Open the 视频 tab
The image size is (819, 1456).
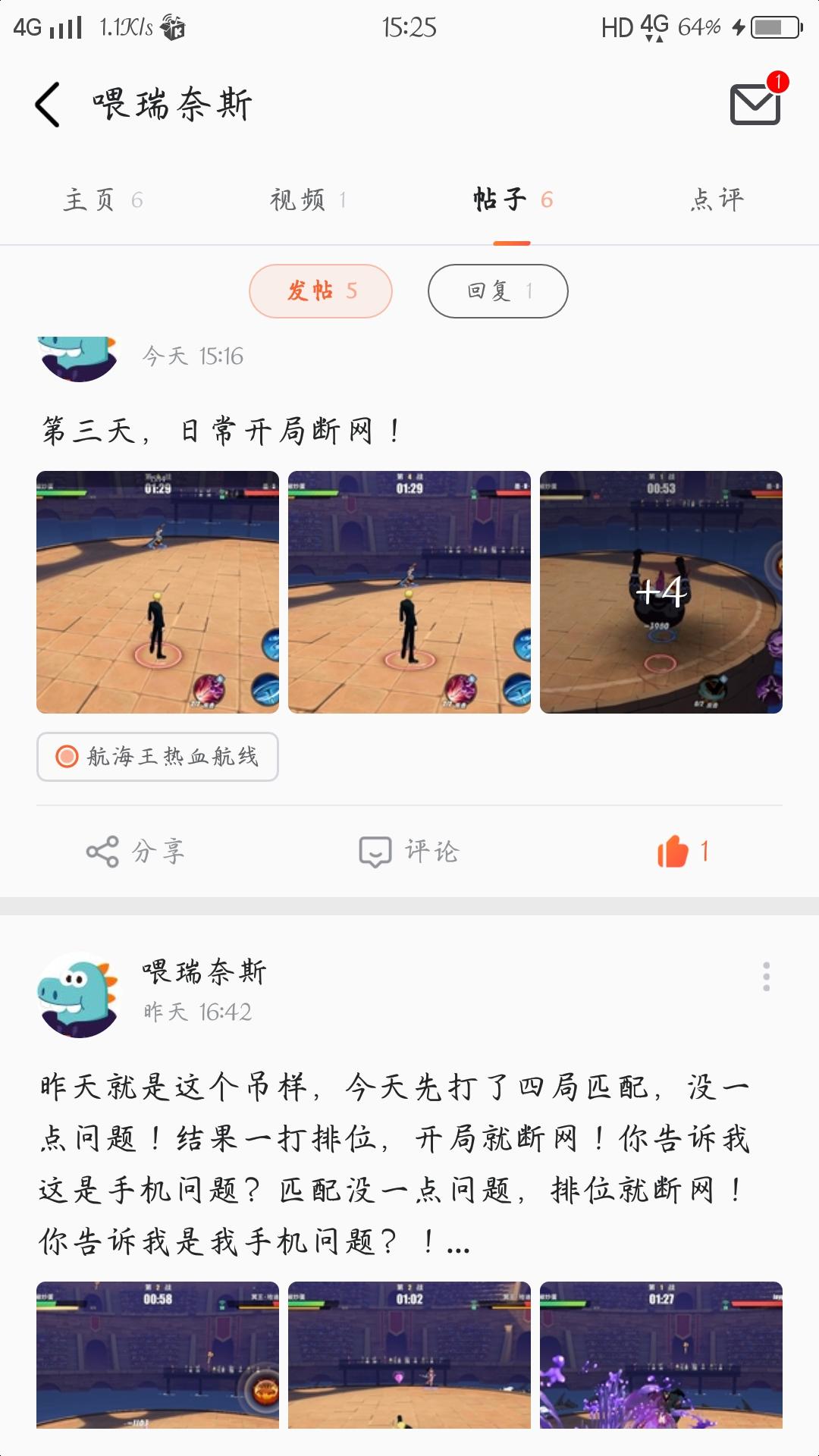pyautogui.click(x=306, y=199)
